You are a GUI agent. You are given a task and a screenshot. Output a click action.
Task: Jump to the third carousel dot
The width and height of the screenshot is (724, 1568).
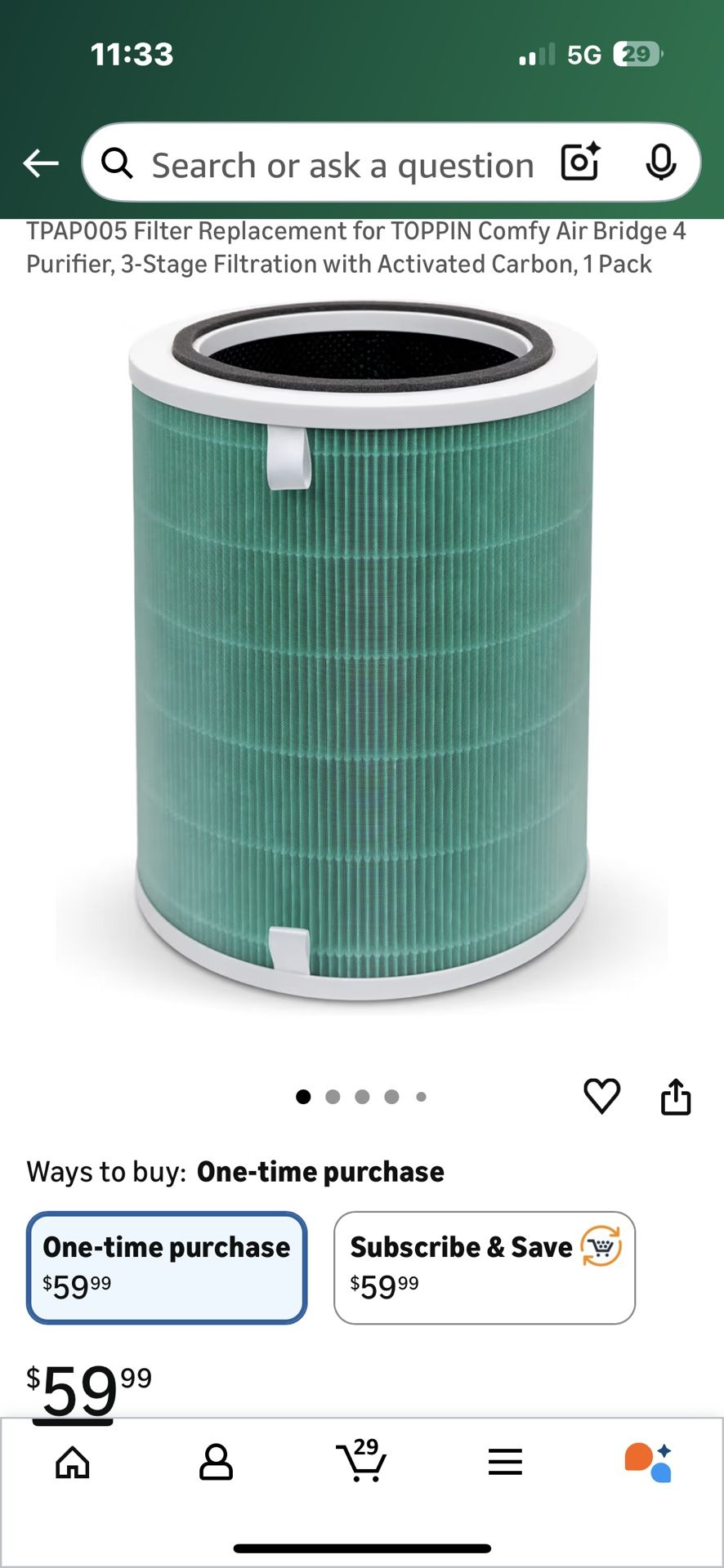362,1097
